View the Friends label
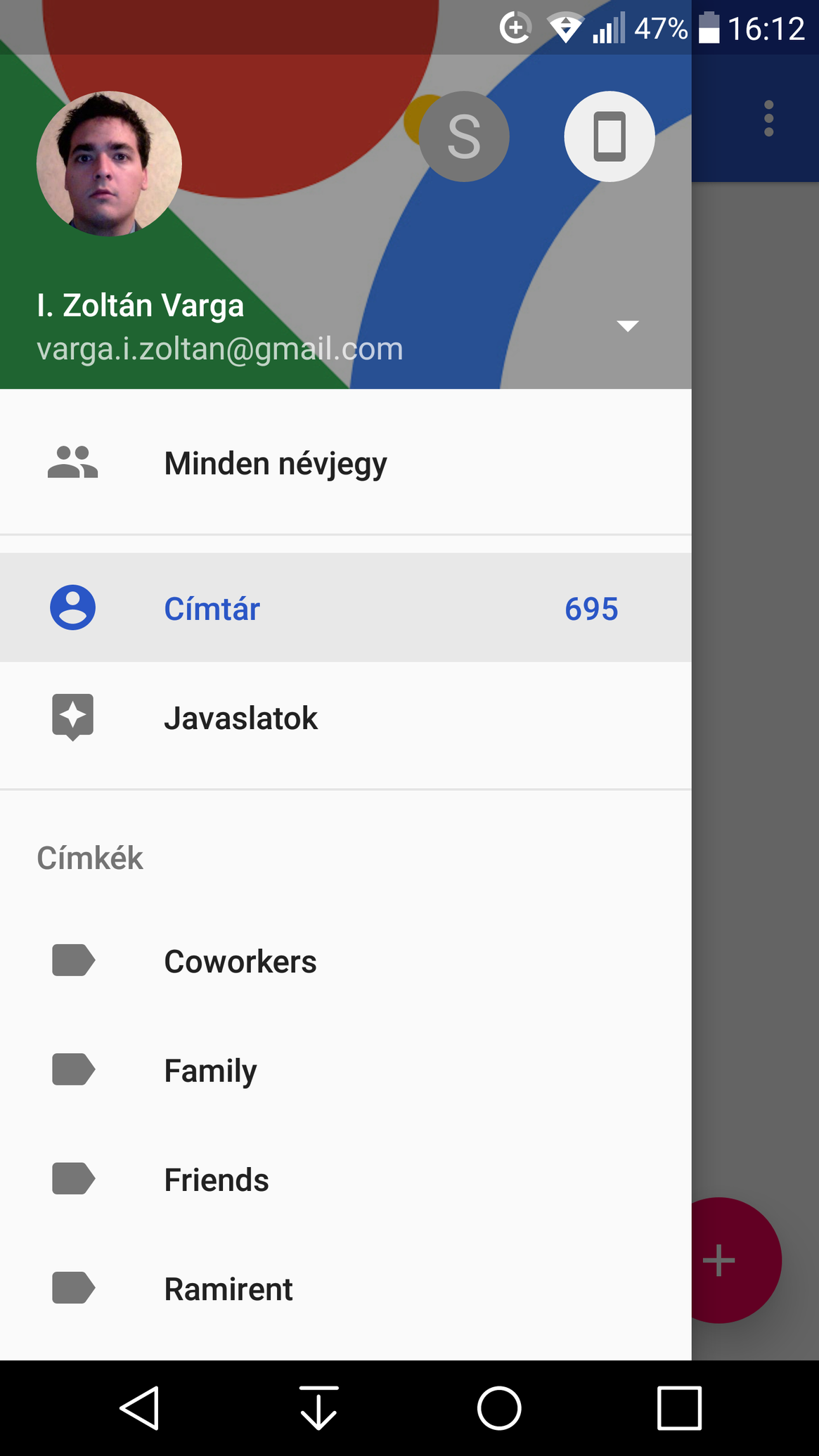 (217, 1180)
